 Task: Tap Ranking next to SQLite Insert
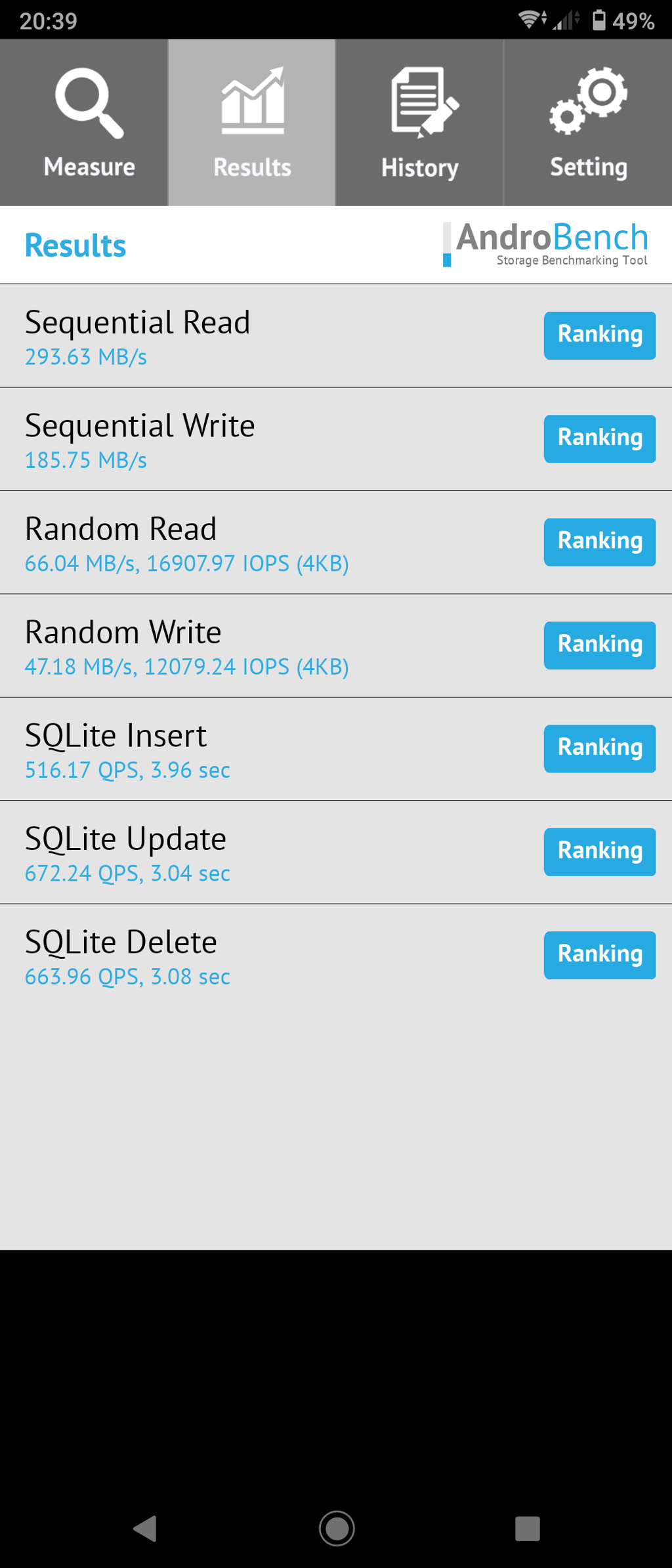(599, 748)
